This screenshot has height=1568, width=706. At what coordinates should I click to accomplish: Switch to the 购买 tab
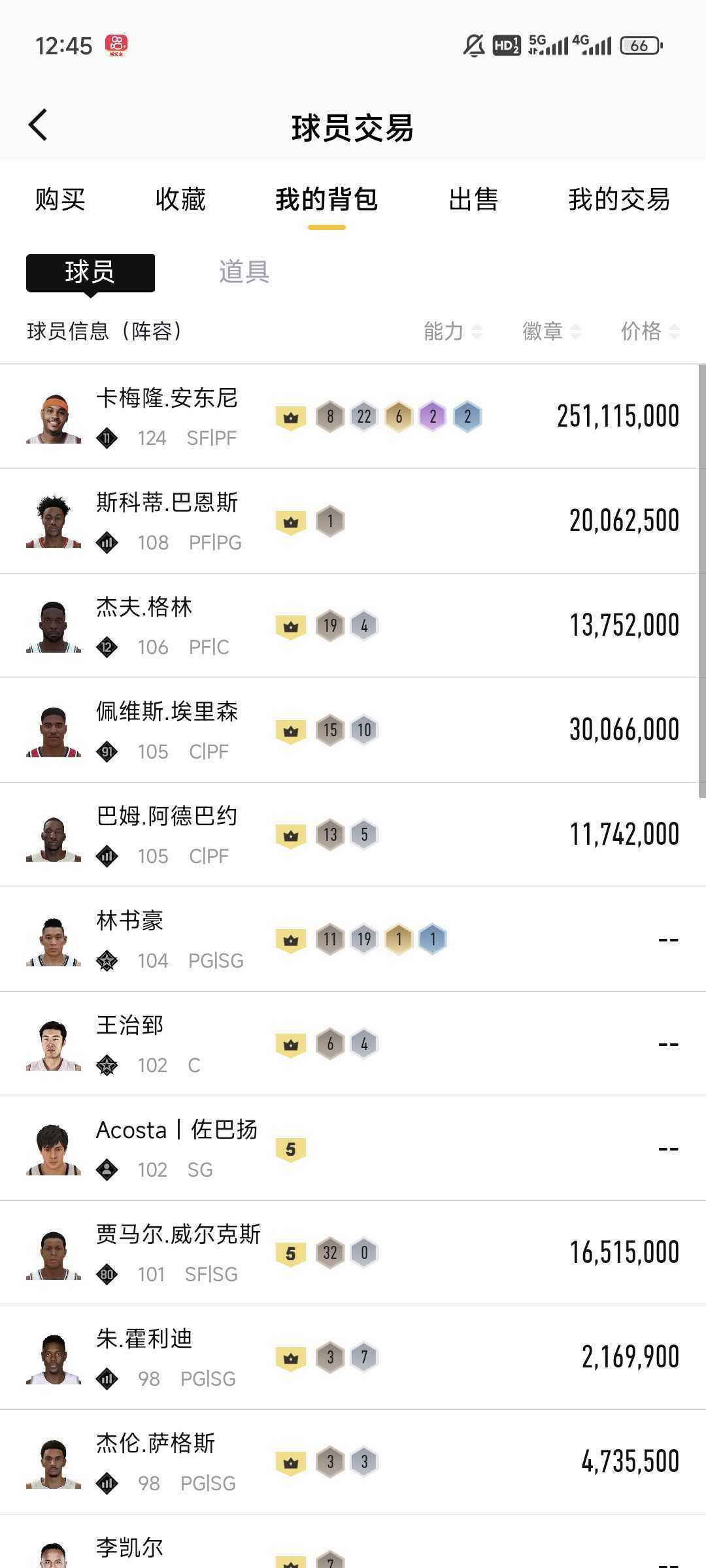[x=60, y=199]
